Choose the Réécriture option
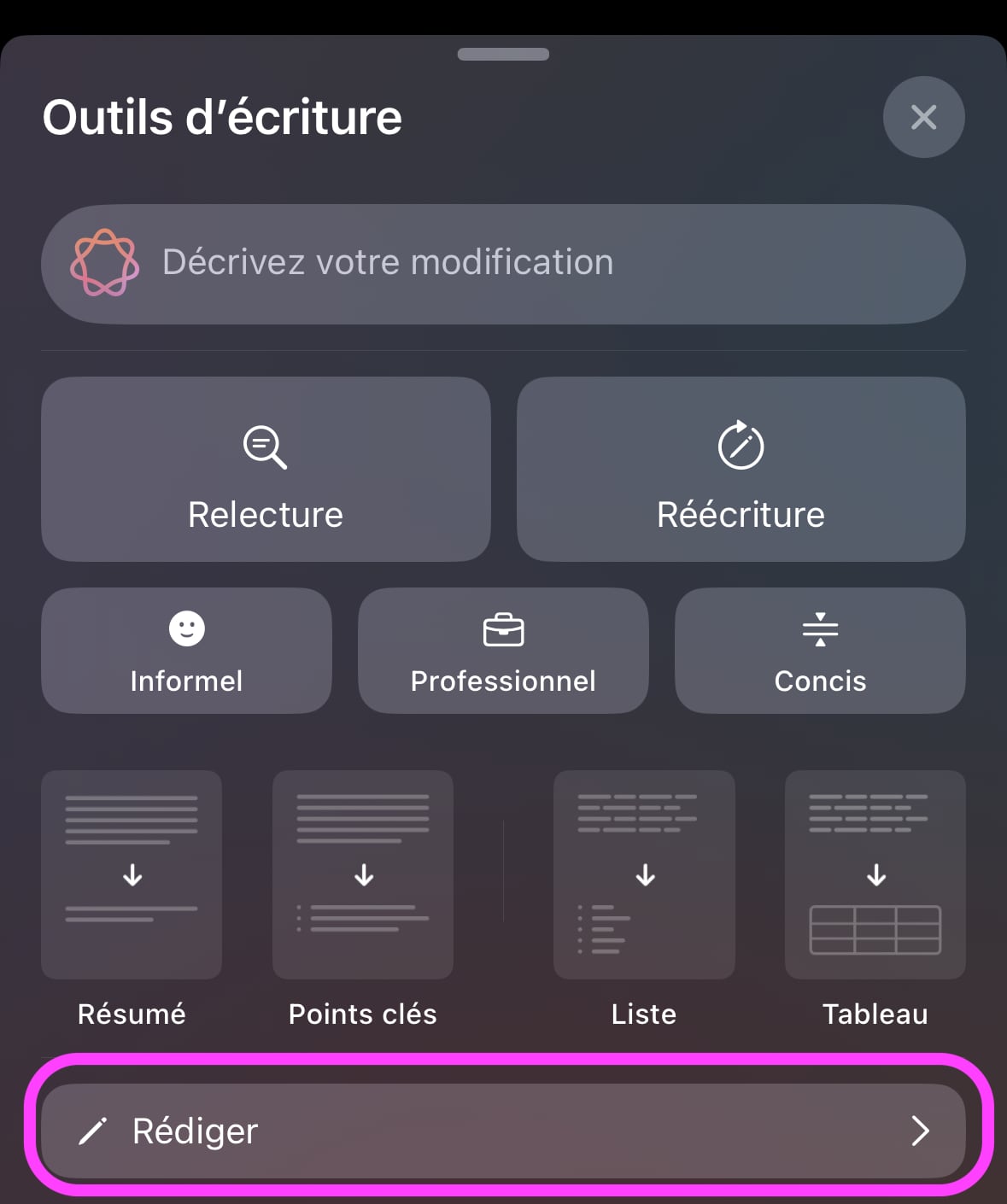 (741, 469)
